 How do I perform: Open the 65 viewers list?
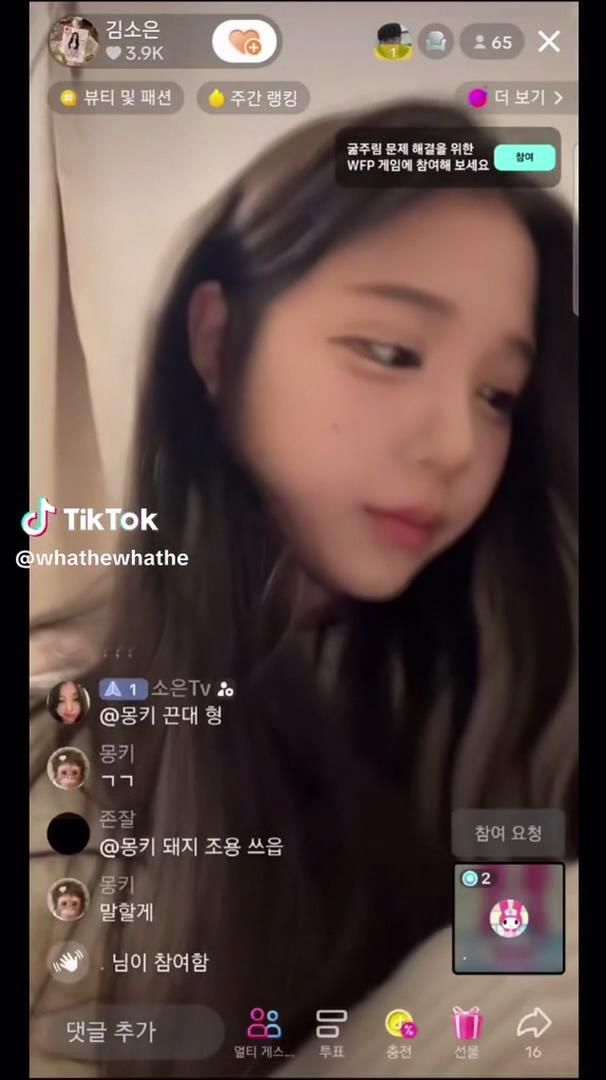[x=492, y=42]
